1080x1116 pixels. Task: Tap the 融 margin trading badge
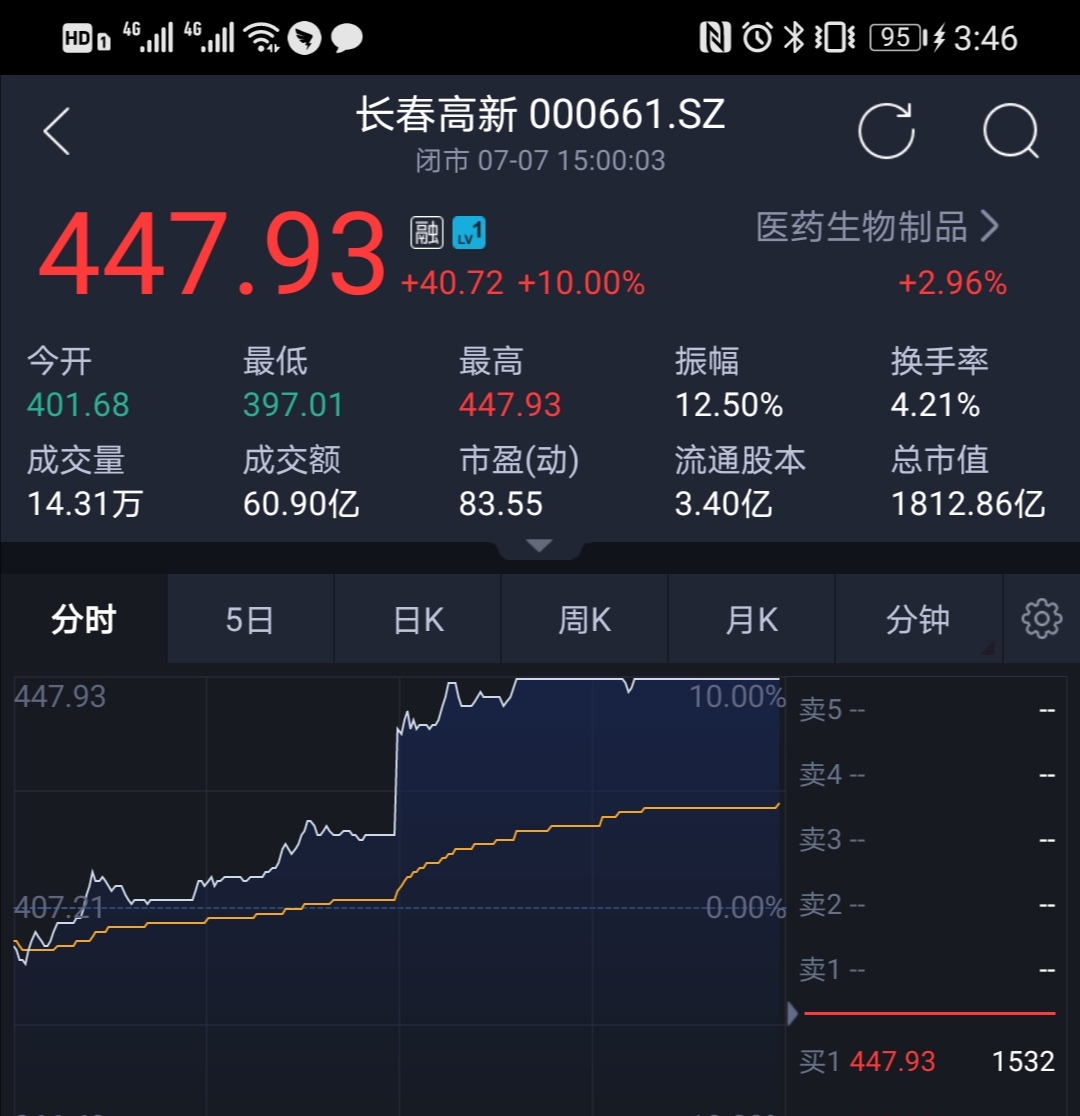click(427, 233)
